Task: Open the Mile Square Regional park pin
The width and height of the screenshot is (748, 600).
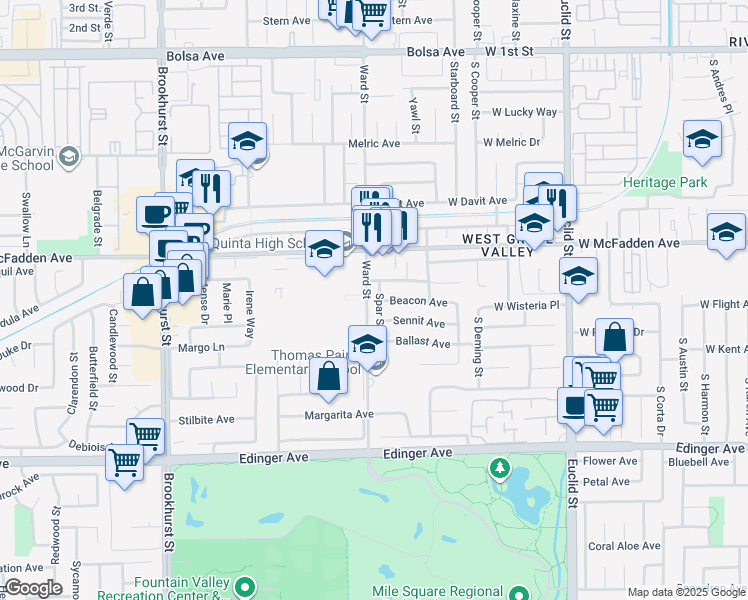Action: [518, 593]
